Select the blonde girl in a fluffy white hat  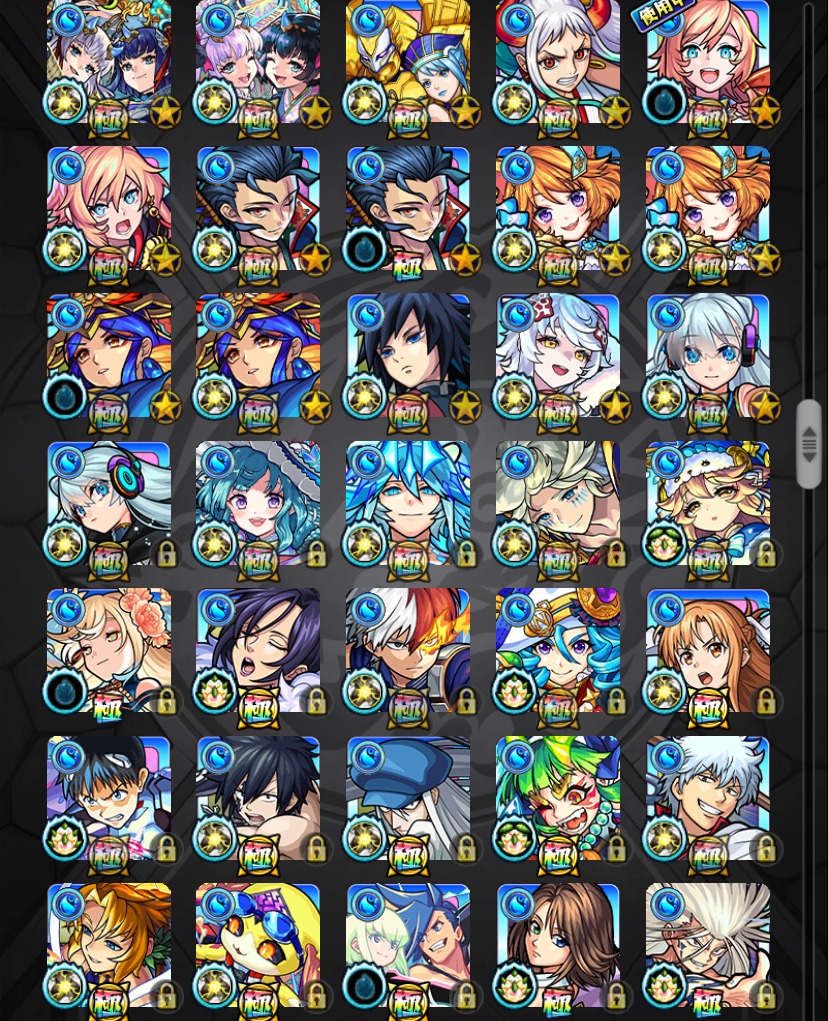point(708,503)
